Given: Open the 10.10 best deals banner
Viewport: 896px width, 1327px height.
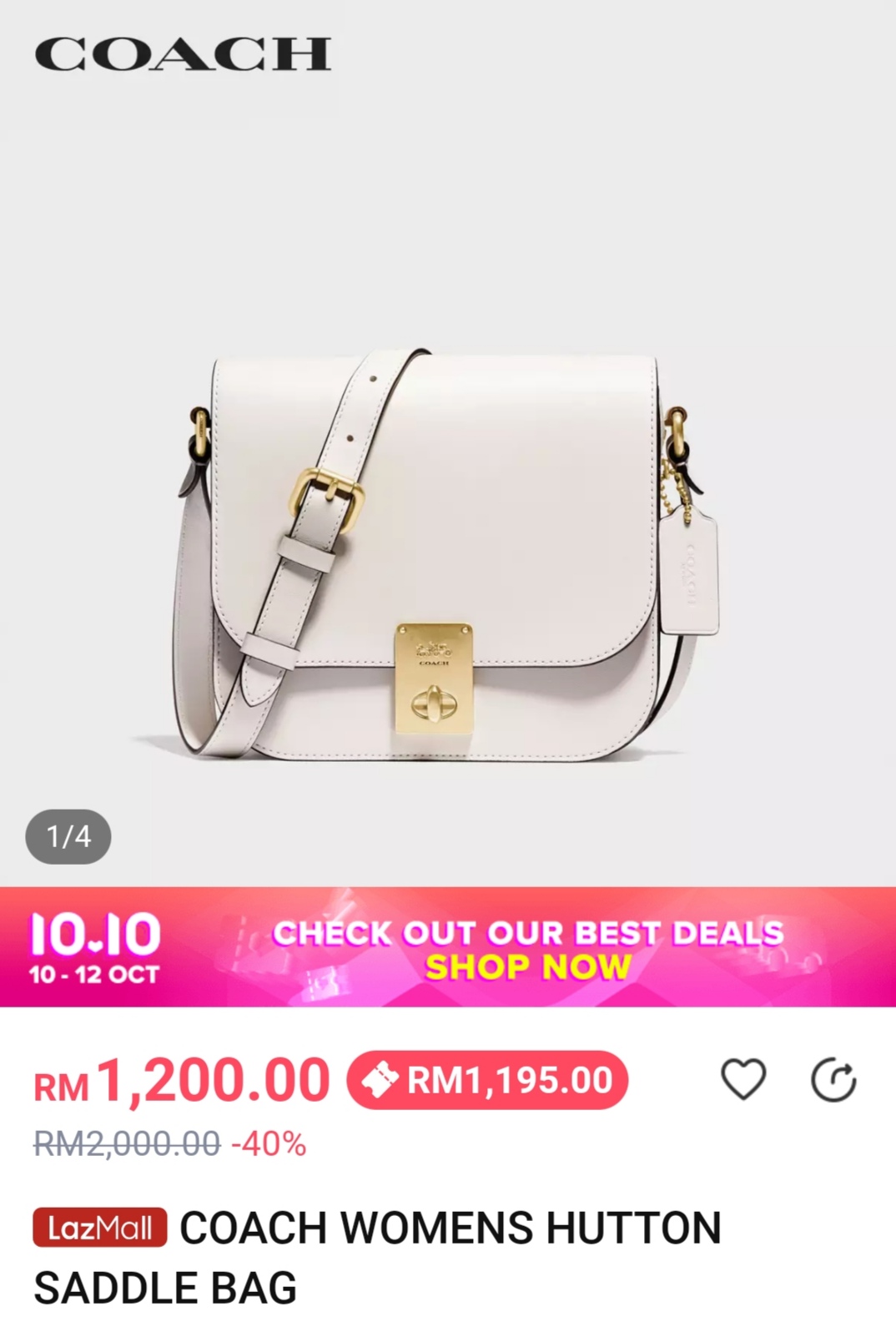Looking at the screenshot, I should pos(448,947).
